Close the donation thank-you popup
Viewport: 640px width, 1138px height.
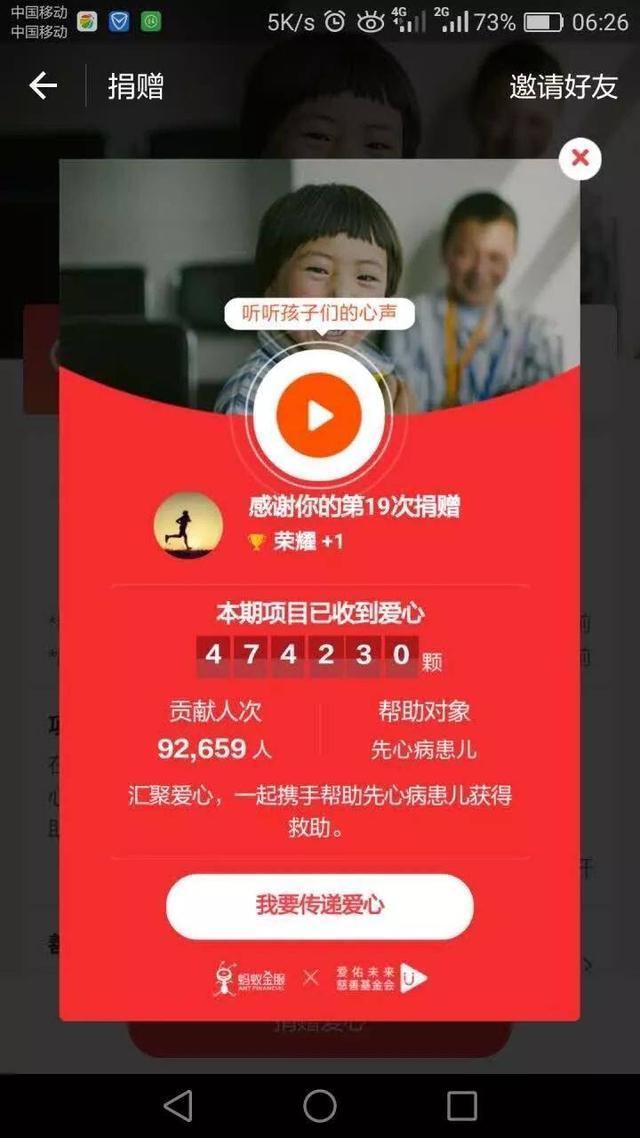(x=580, y=158)
